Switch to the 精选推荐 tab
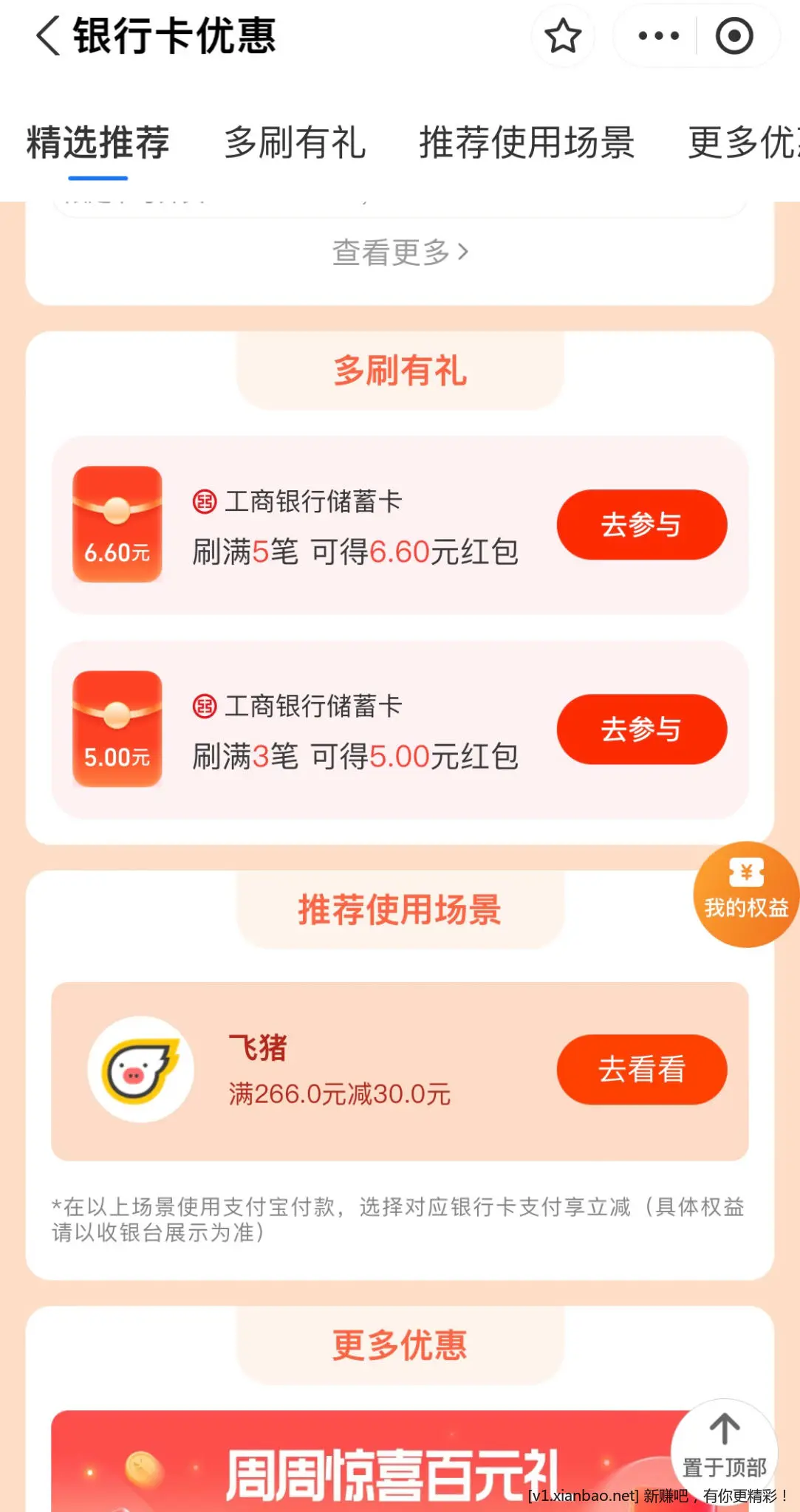Viewport: 800px width, 1512px height. pos(98,142)
